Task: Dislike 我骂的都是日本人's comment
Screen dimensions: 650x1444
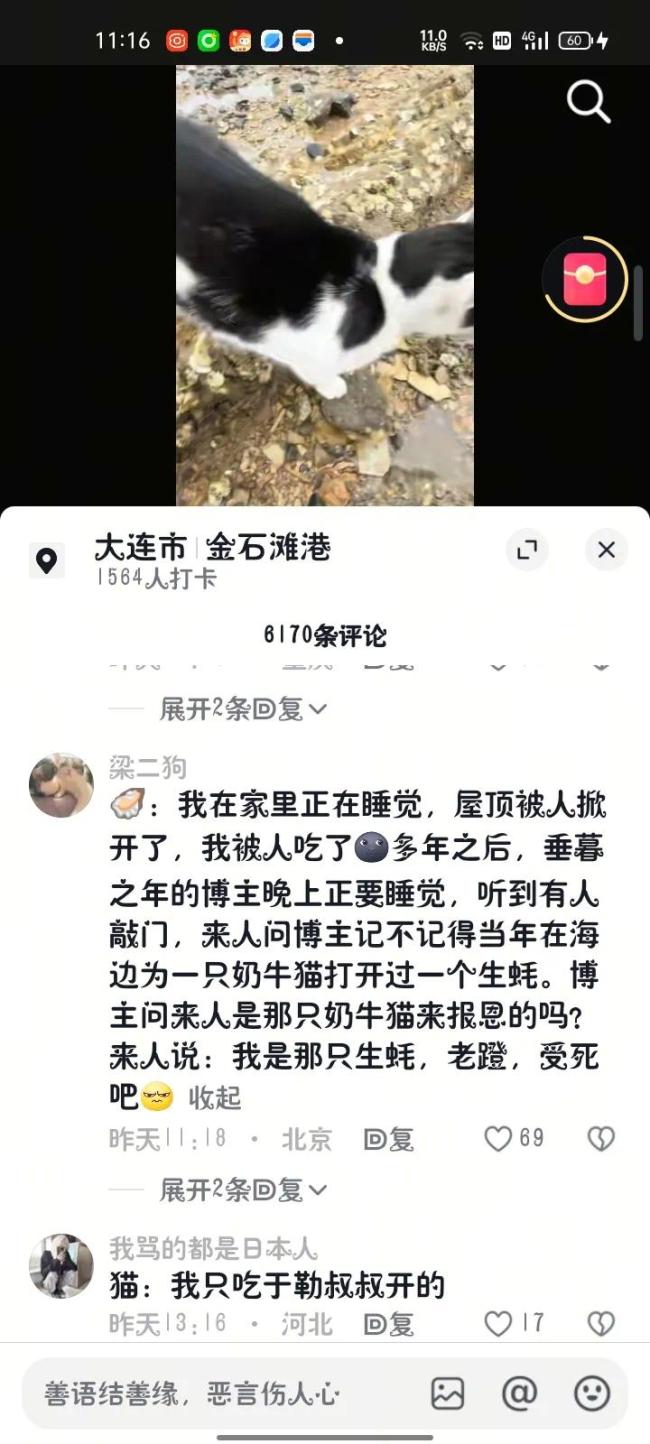Action: pyautogui.click(x=600, y=1324)
